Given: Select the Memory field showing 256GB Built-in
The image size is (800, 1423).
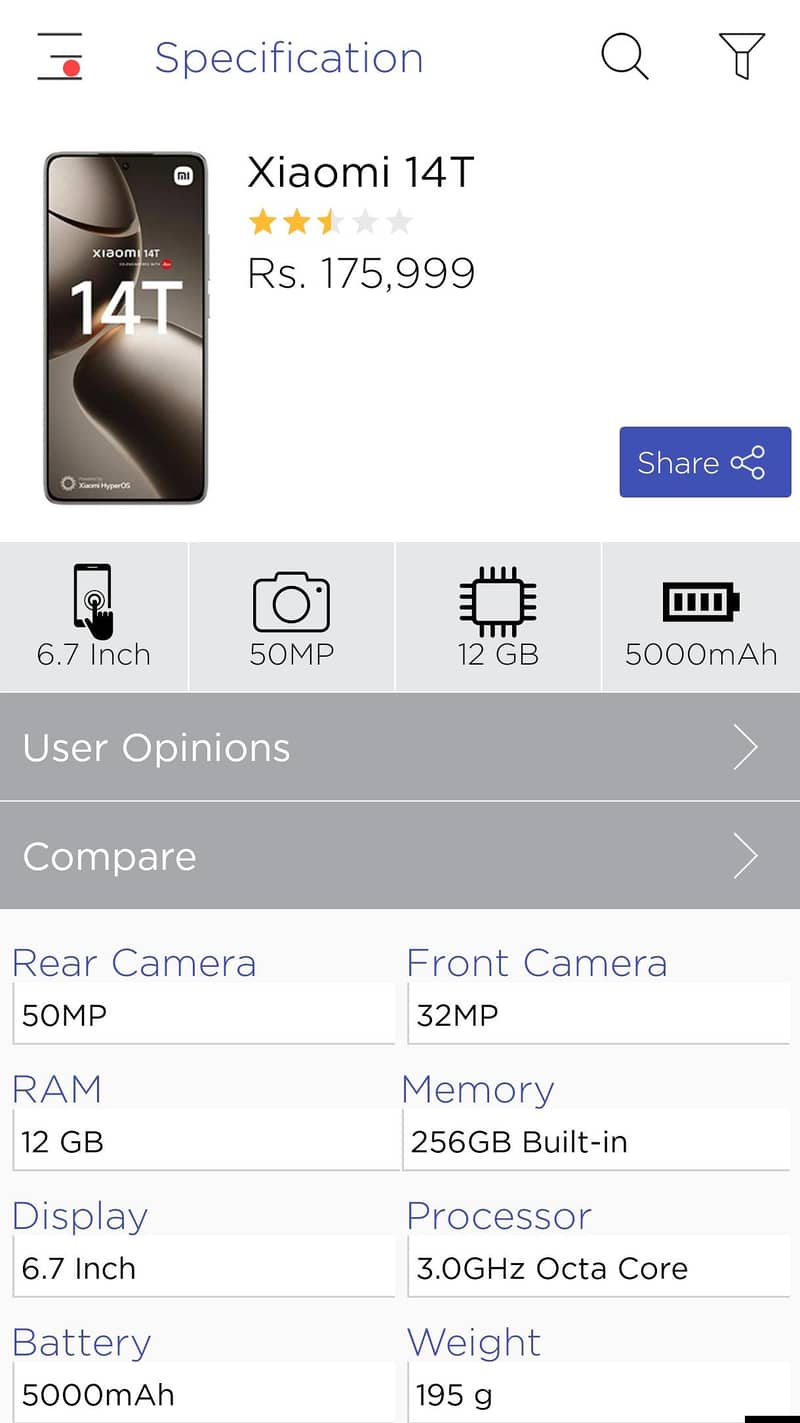Looking at the screenshot, I should click(598, 1141).
